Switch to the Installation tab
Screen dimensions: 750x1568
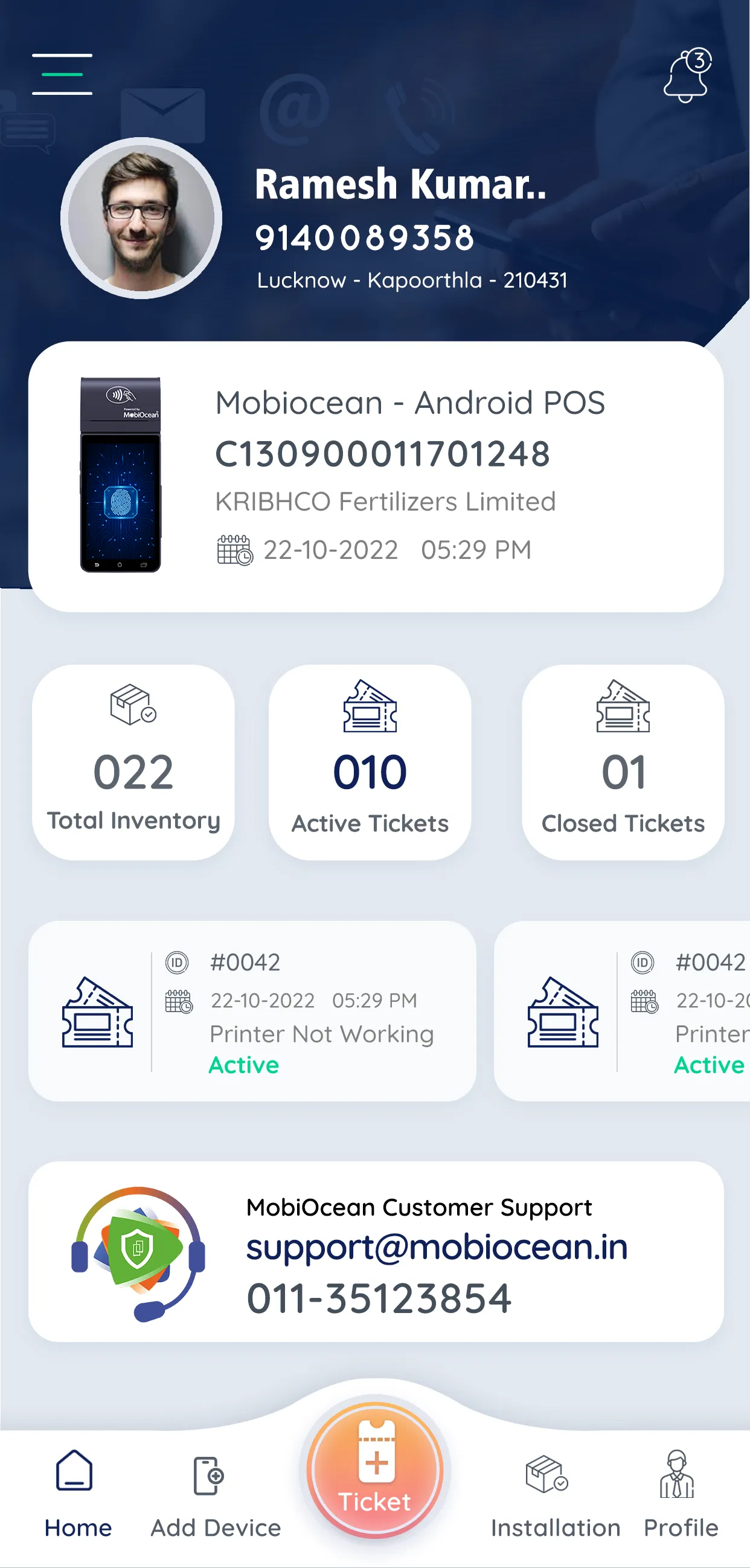[555, 1493]
